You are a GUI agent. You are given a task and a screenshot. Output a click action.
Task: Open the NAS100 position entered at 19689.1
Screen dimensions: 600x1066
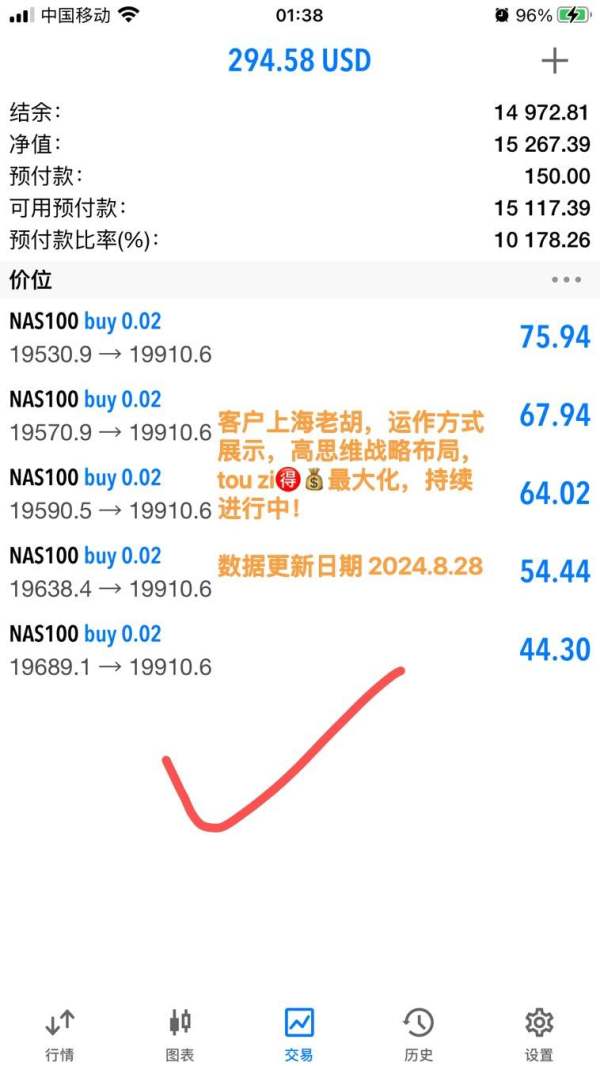pos(300,650)
